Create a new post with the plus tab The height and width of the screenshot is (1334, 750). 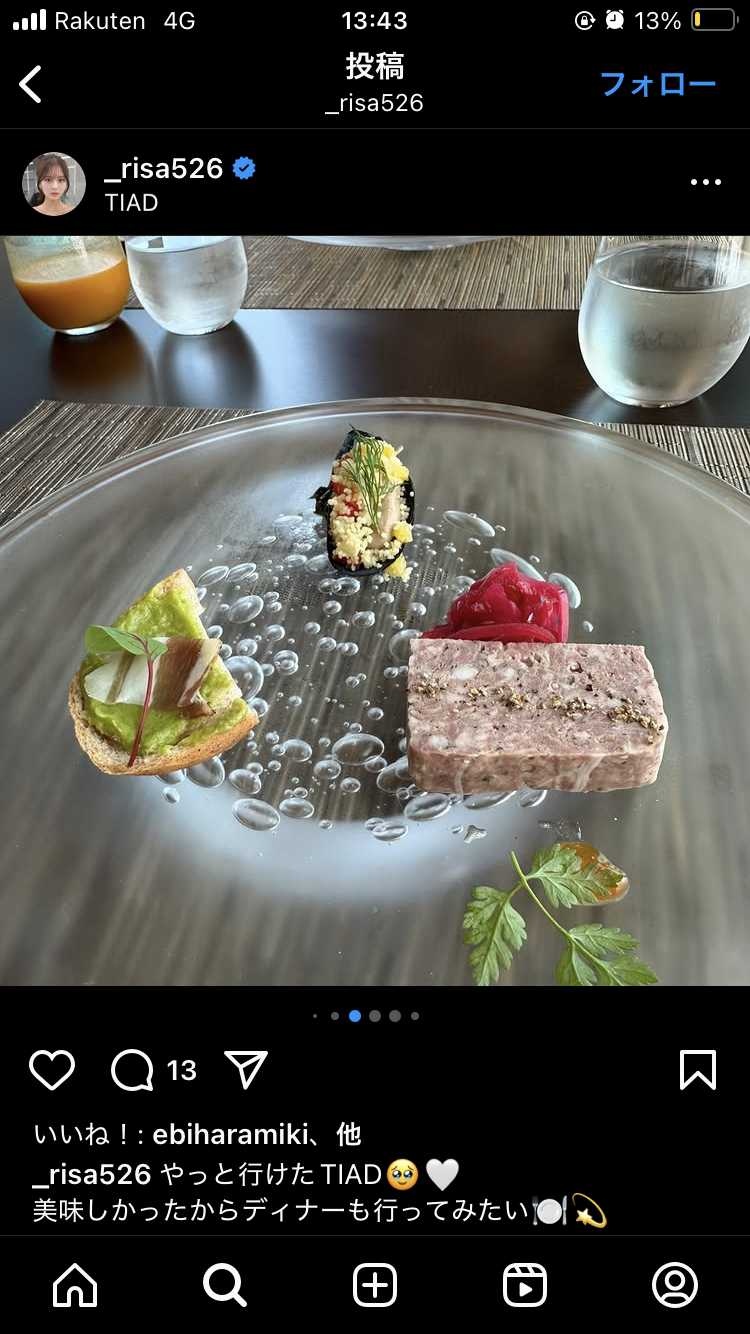click(375, 1285)
